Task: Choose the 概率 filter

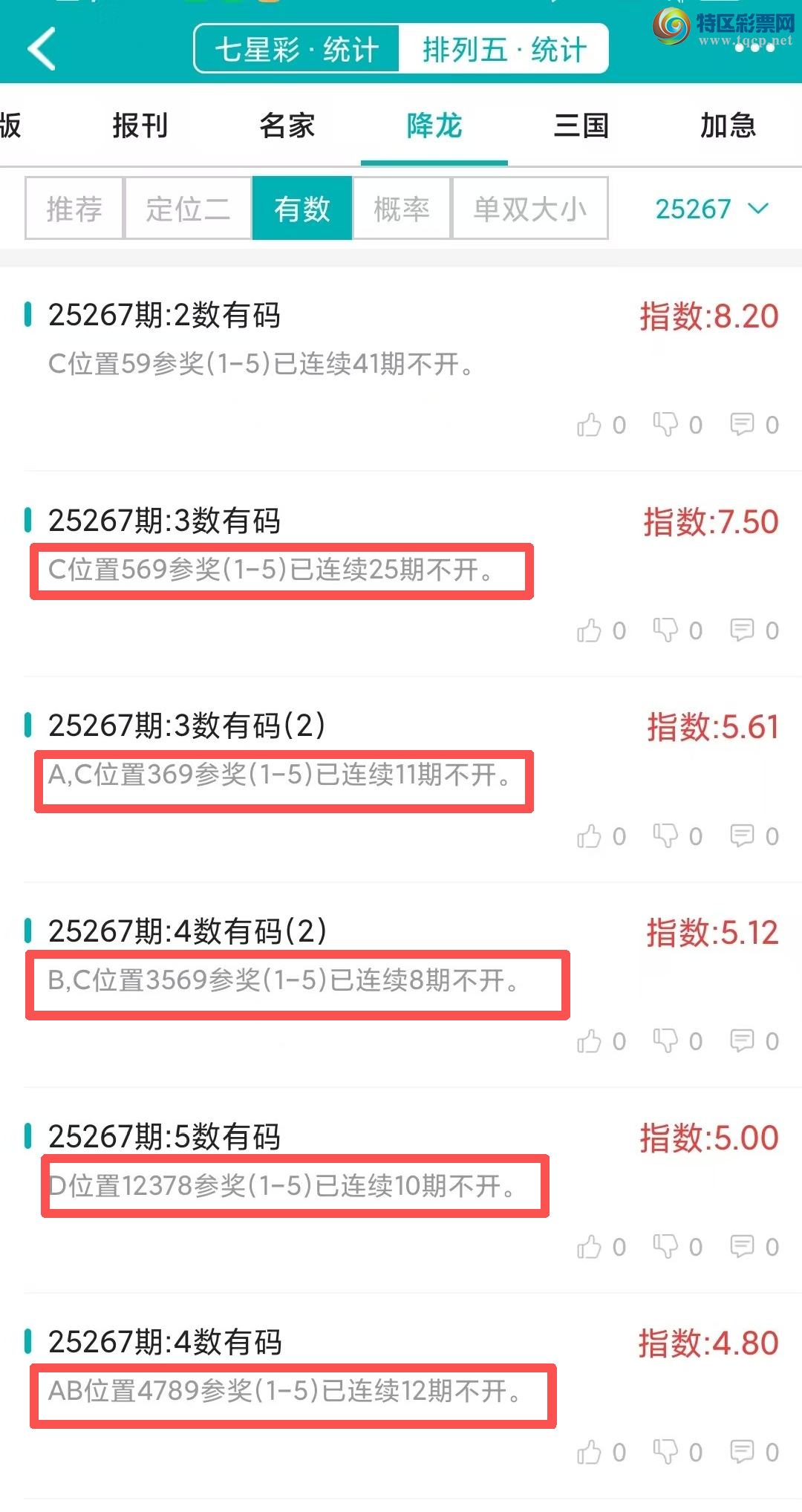Action: point(402,209)
